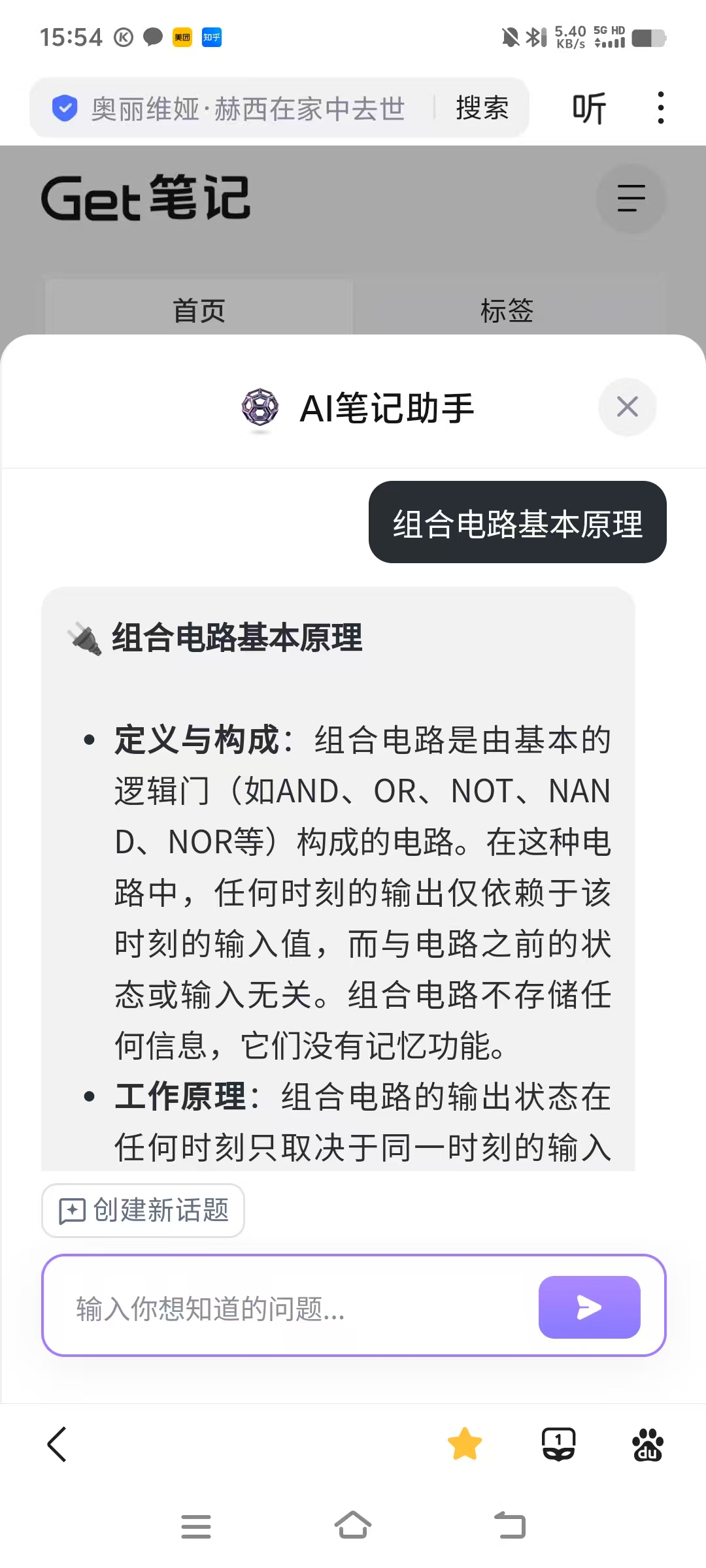706x1568 pixels.
Task: Open the Baidu paw home icon
Action: point(647,1444)
